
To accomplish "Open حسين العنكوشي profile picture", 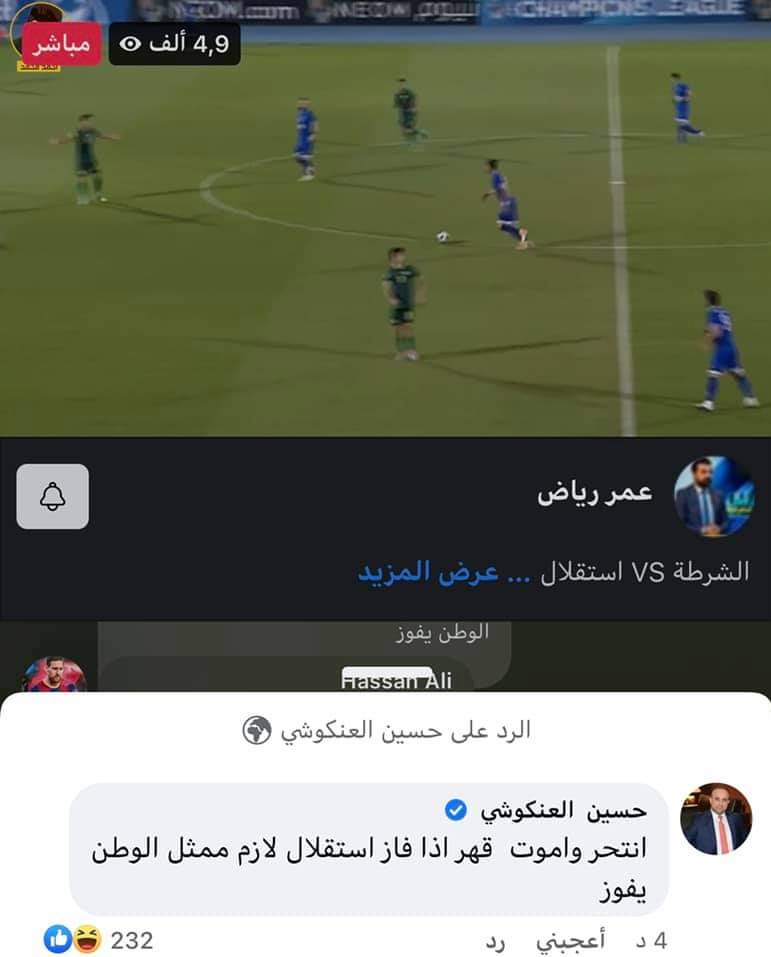I will [715, 818].
